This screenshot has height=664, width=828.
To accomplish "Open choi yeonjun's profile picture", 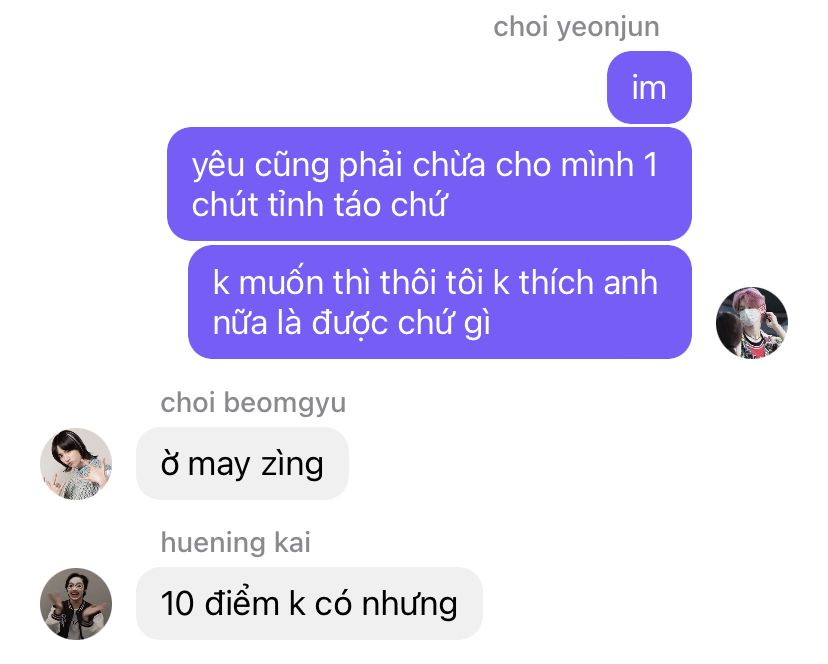I will pos(752,323).
